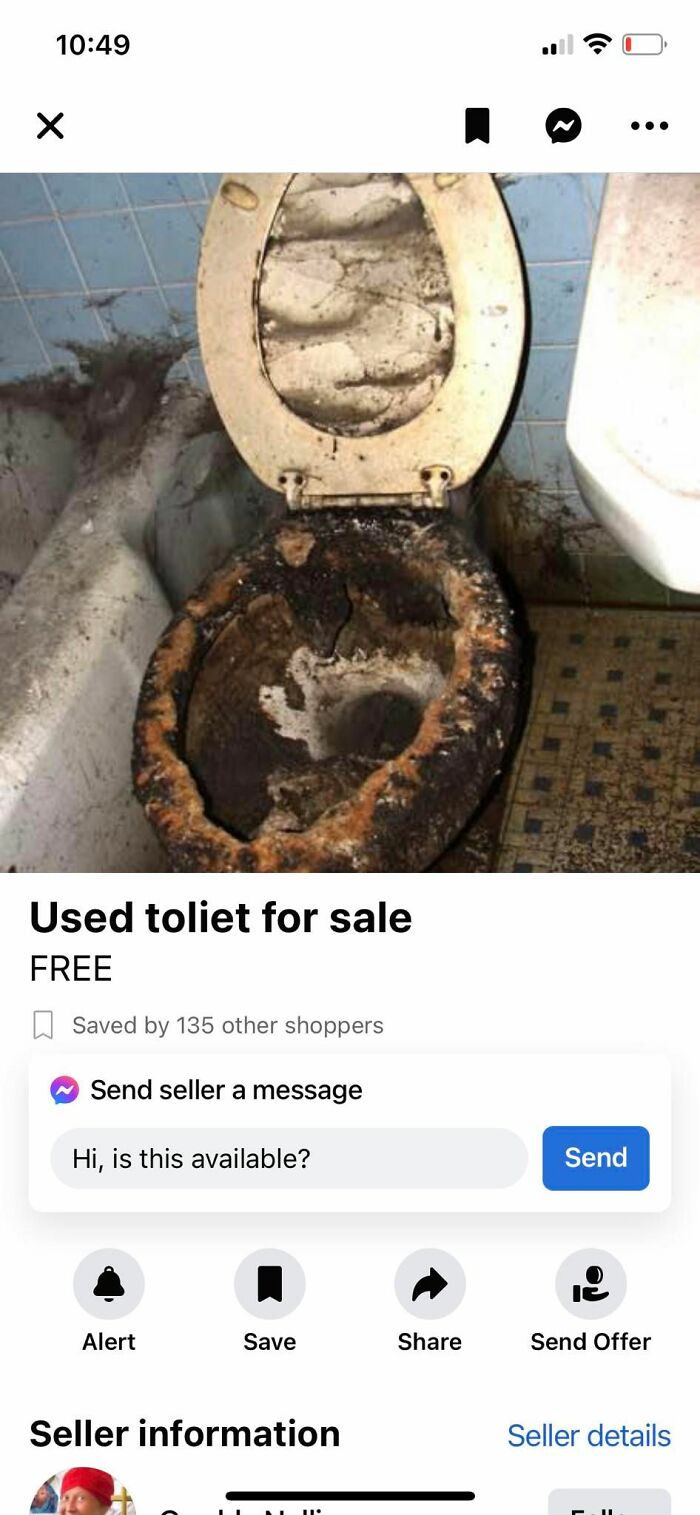Share this listing

pos(430,1284)
